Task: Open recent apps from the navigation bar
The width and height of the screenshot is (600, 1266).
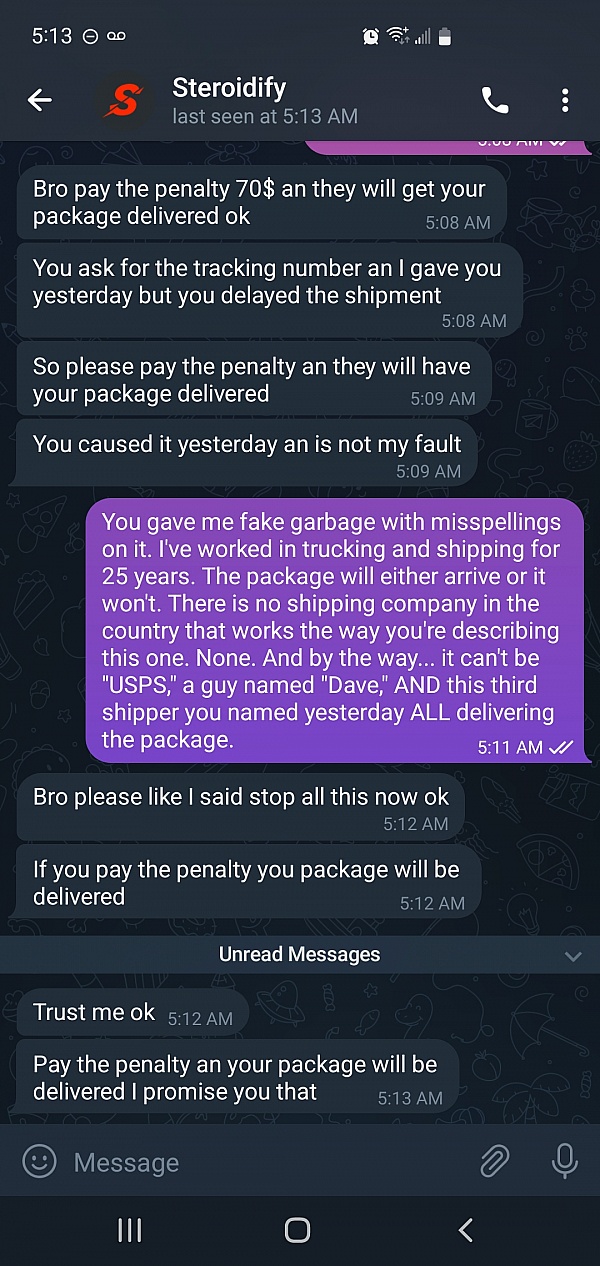Action: 130,1230
